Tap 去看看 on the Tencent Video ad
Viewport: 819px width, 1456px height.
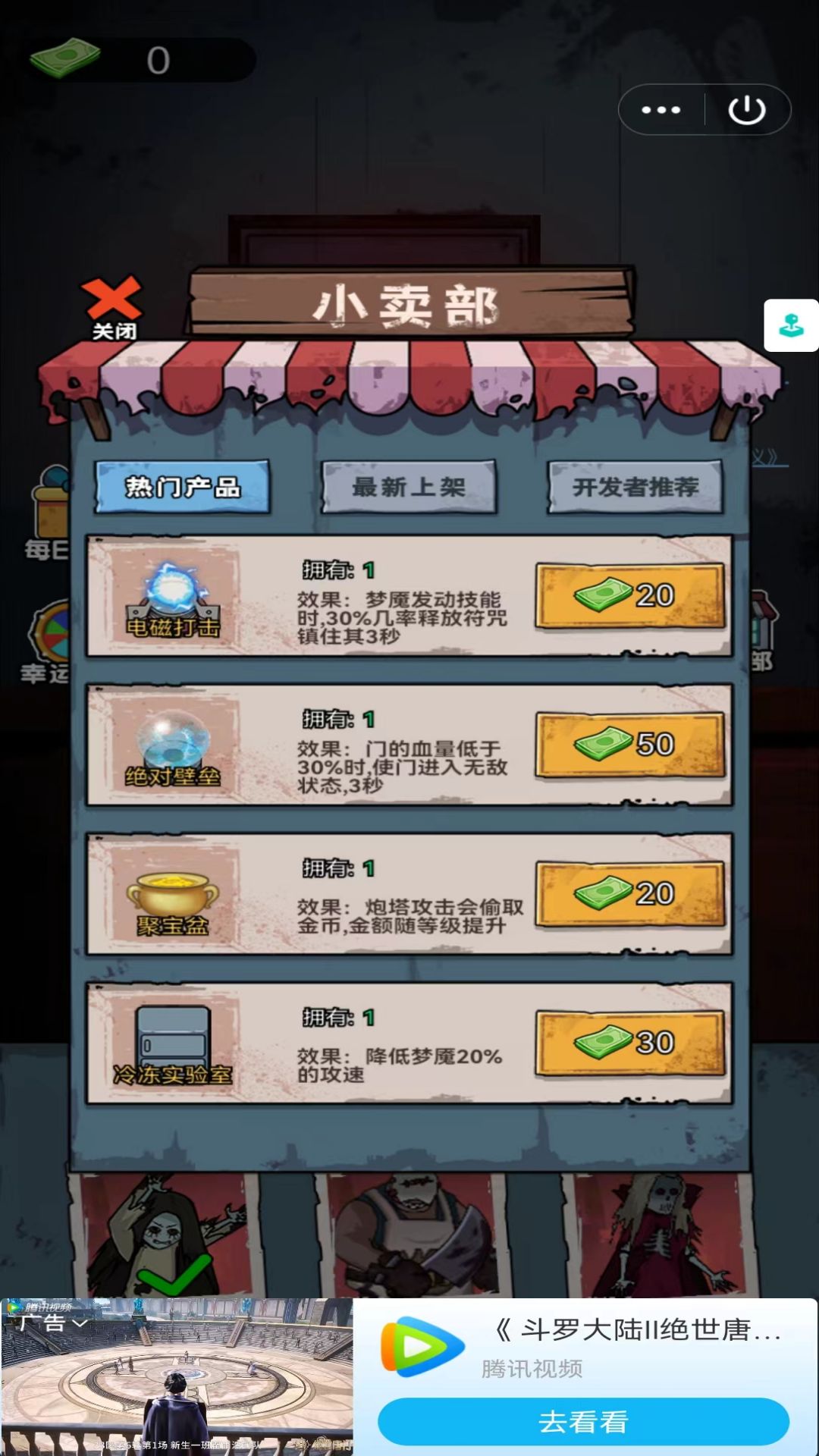click(x=583, y=1422)
